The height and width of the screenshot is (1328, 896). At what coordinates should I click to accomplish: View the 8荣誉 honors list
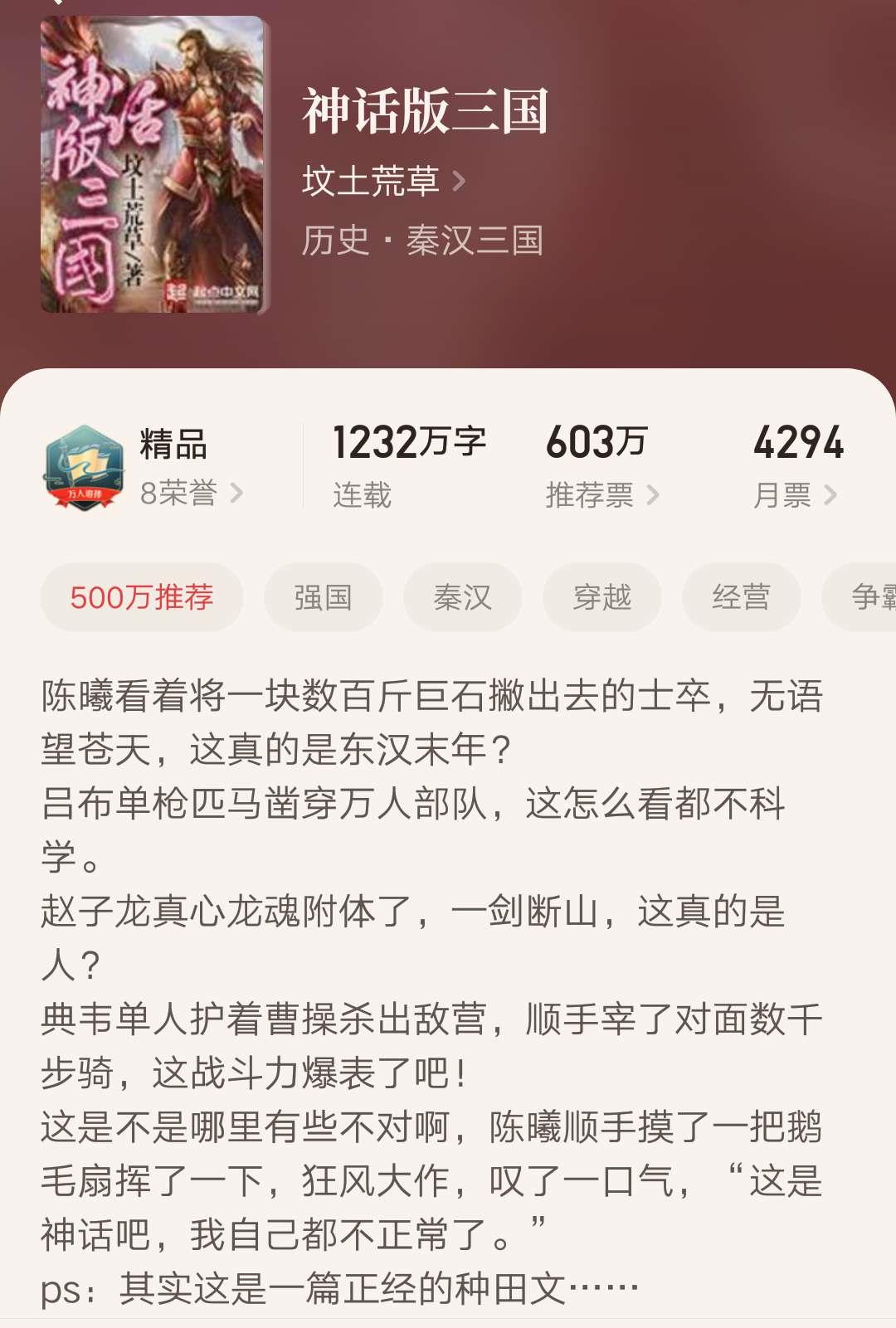click(x=190, y=494)
